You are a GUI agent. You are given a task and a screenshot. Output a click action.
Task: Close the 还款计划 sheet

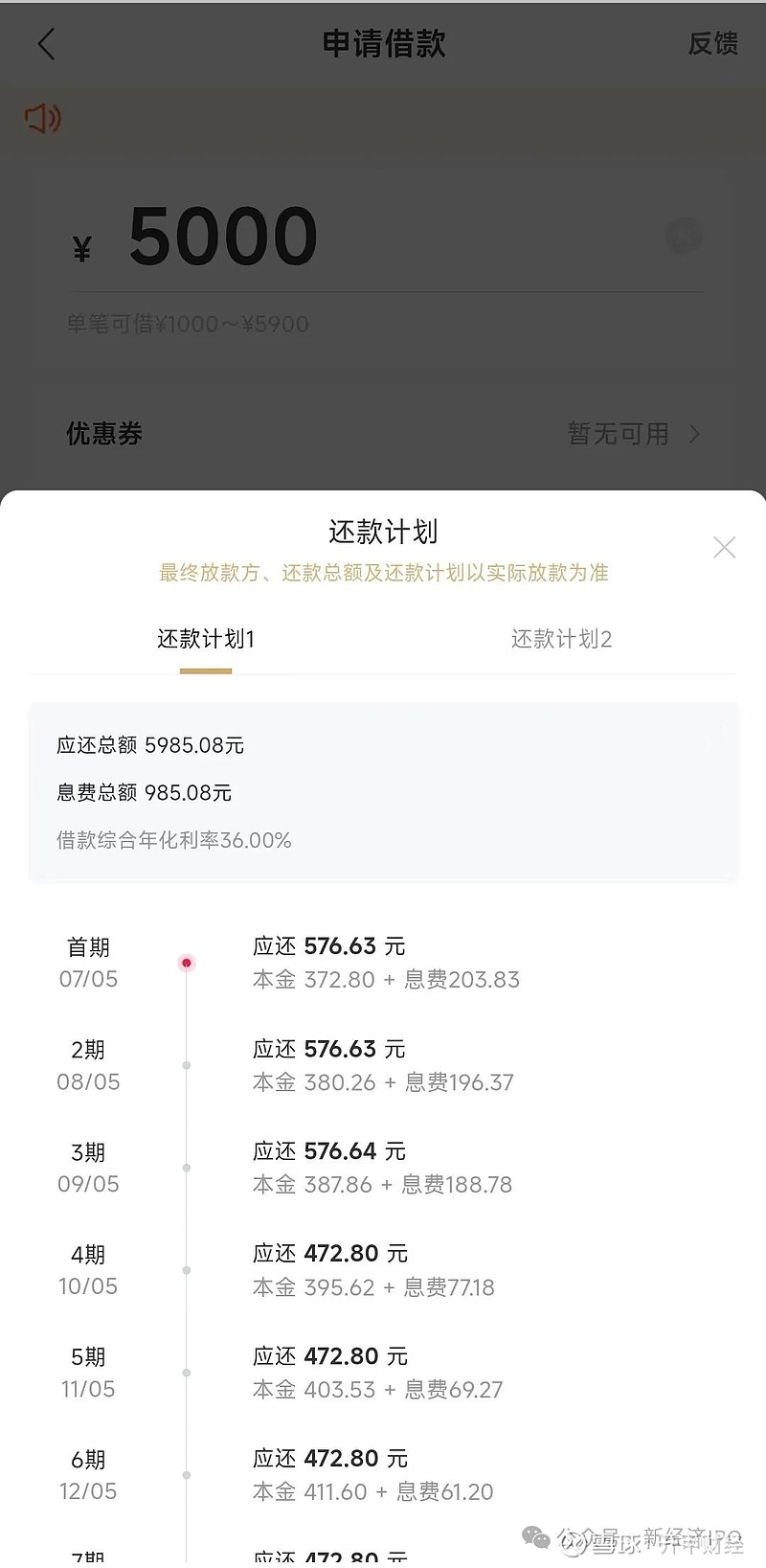coord(725,548)
